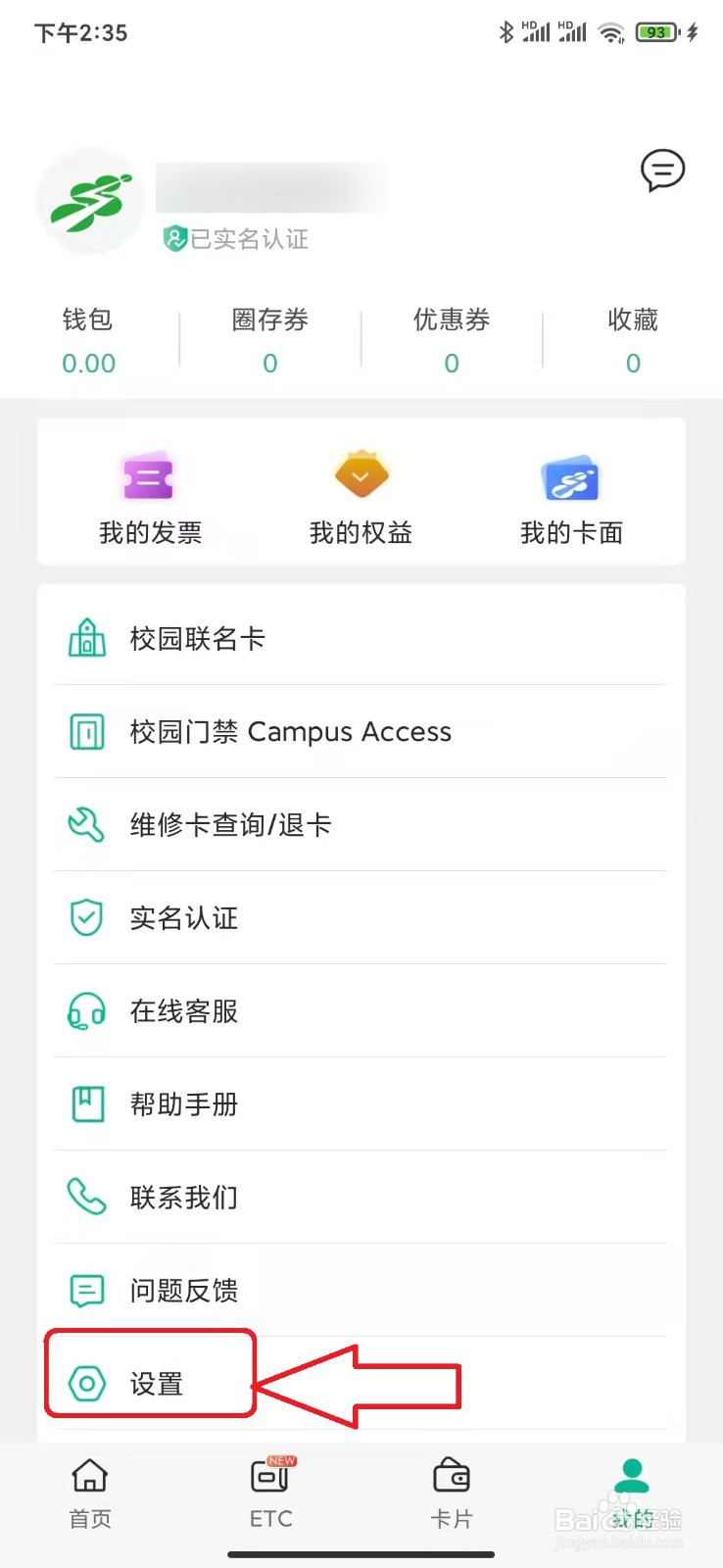Image resolution: width=723 pixels, height=1568 pixels.
Task: Open 我的发票
Action: 150,498
